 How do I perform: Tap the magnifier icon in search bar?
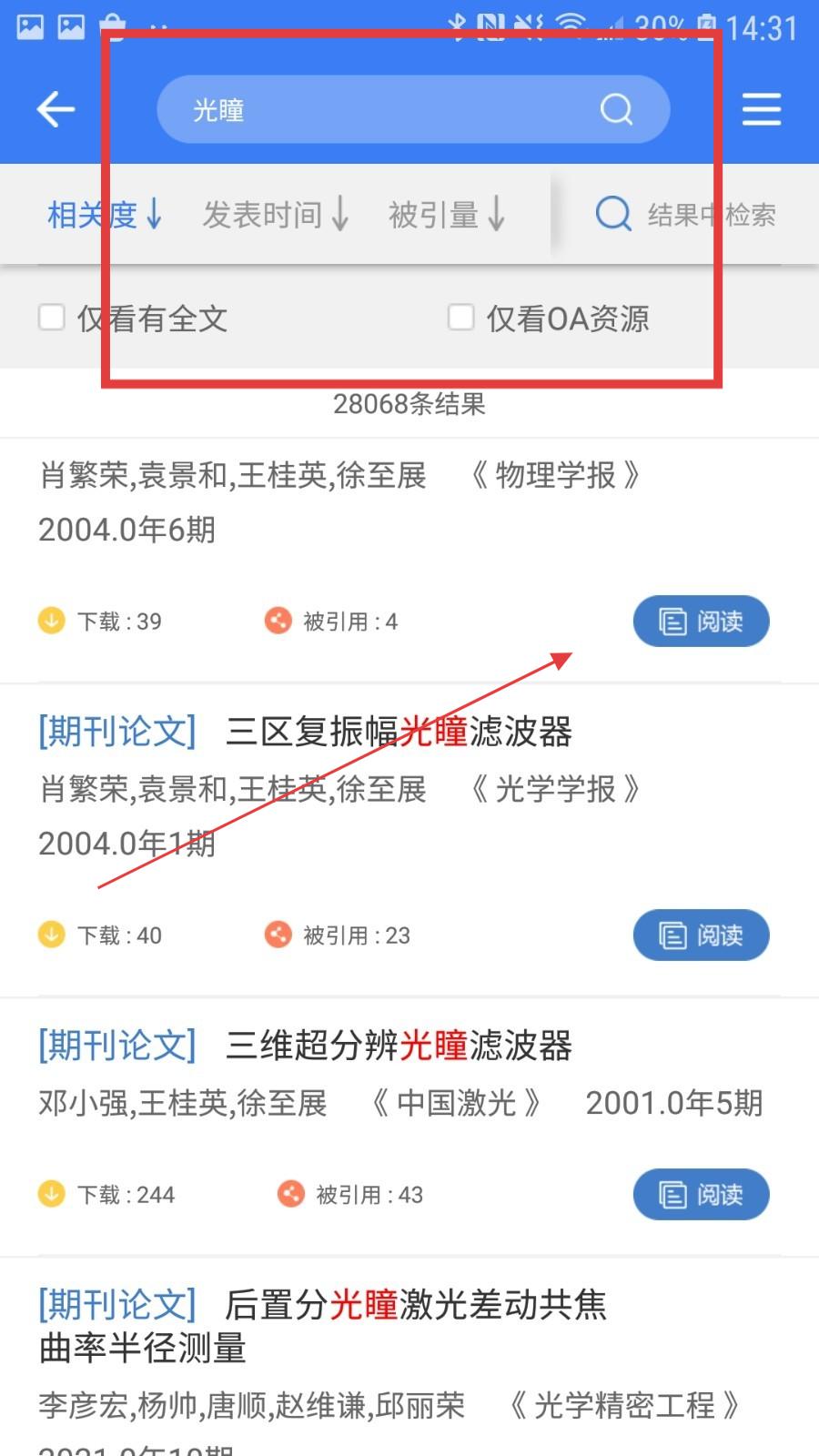click(616, 109)
